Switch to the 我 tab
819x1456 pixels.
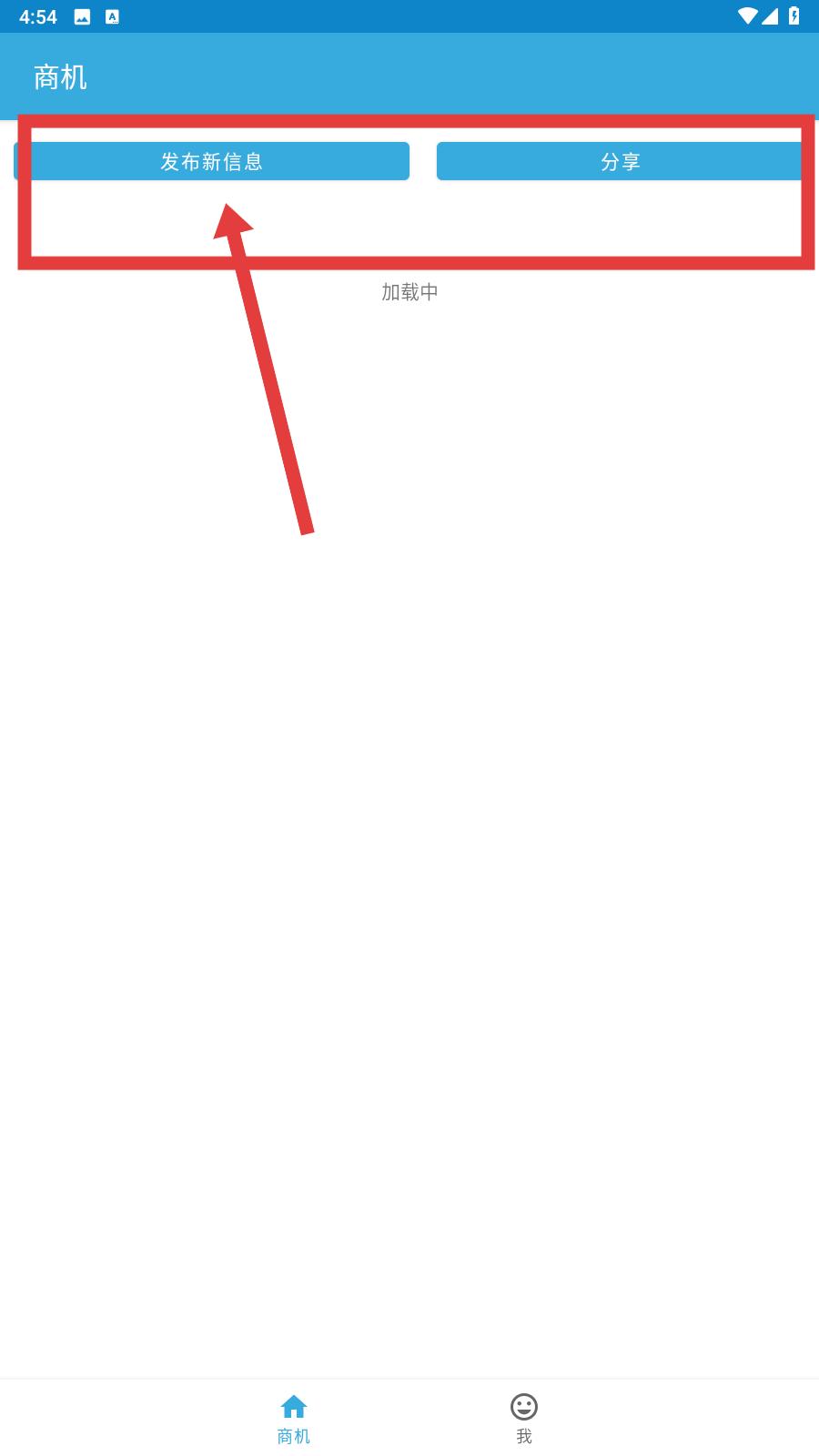(x=524, y=1419)
